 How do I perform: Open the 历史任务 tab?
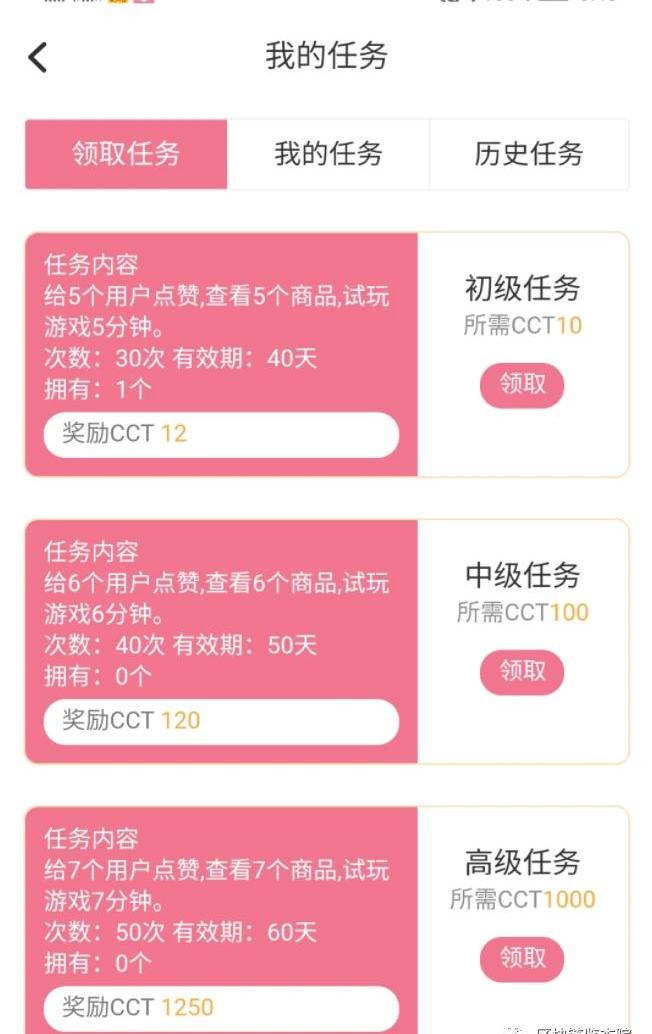[x=529, y=154]
